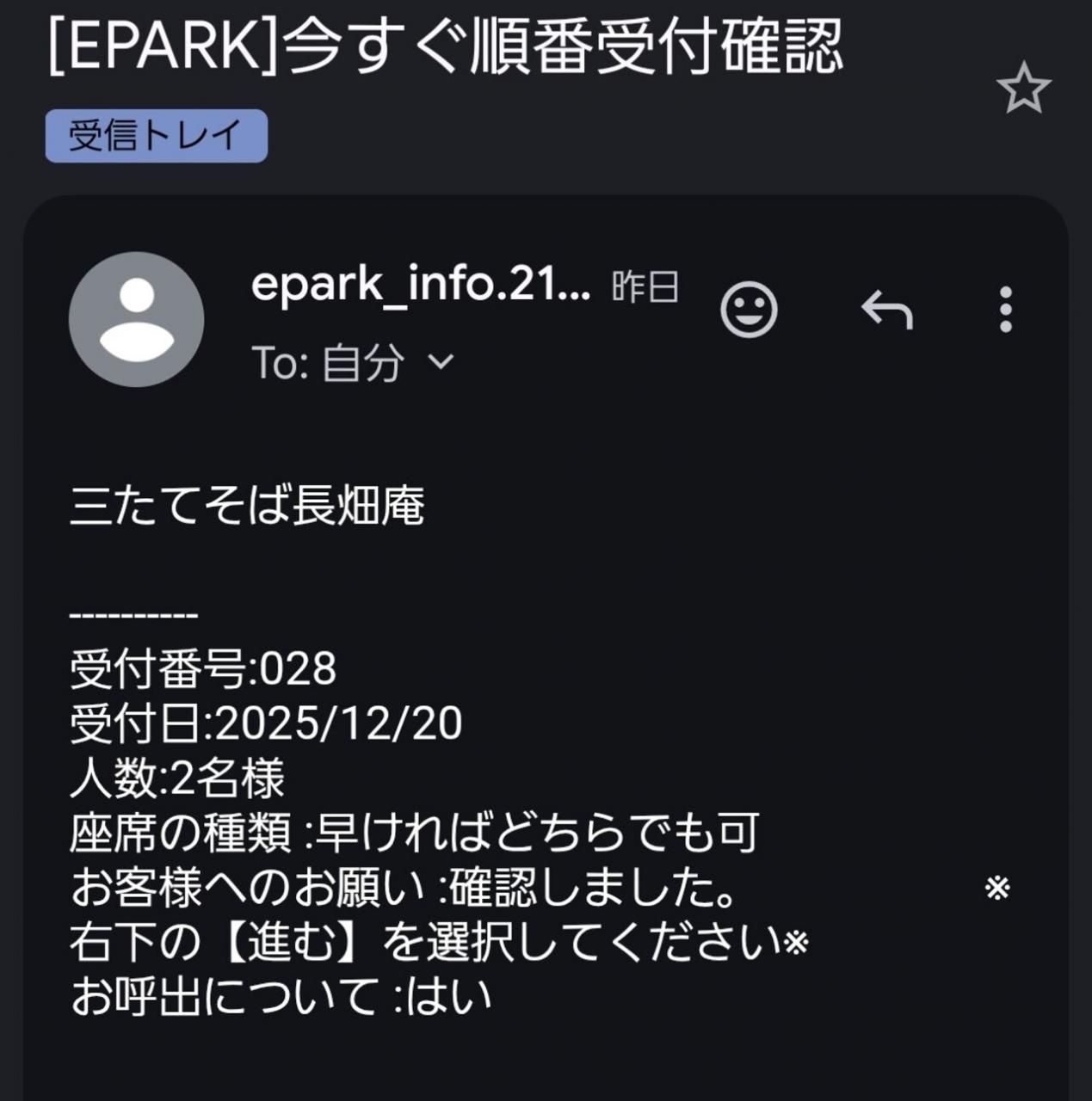Tap the sender's profile avatar
Viewport: 1092px width, 1101px height.
pyautogui.click(x=136, y=319)
